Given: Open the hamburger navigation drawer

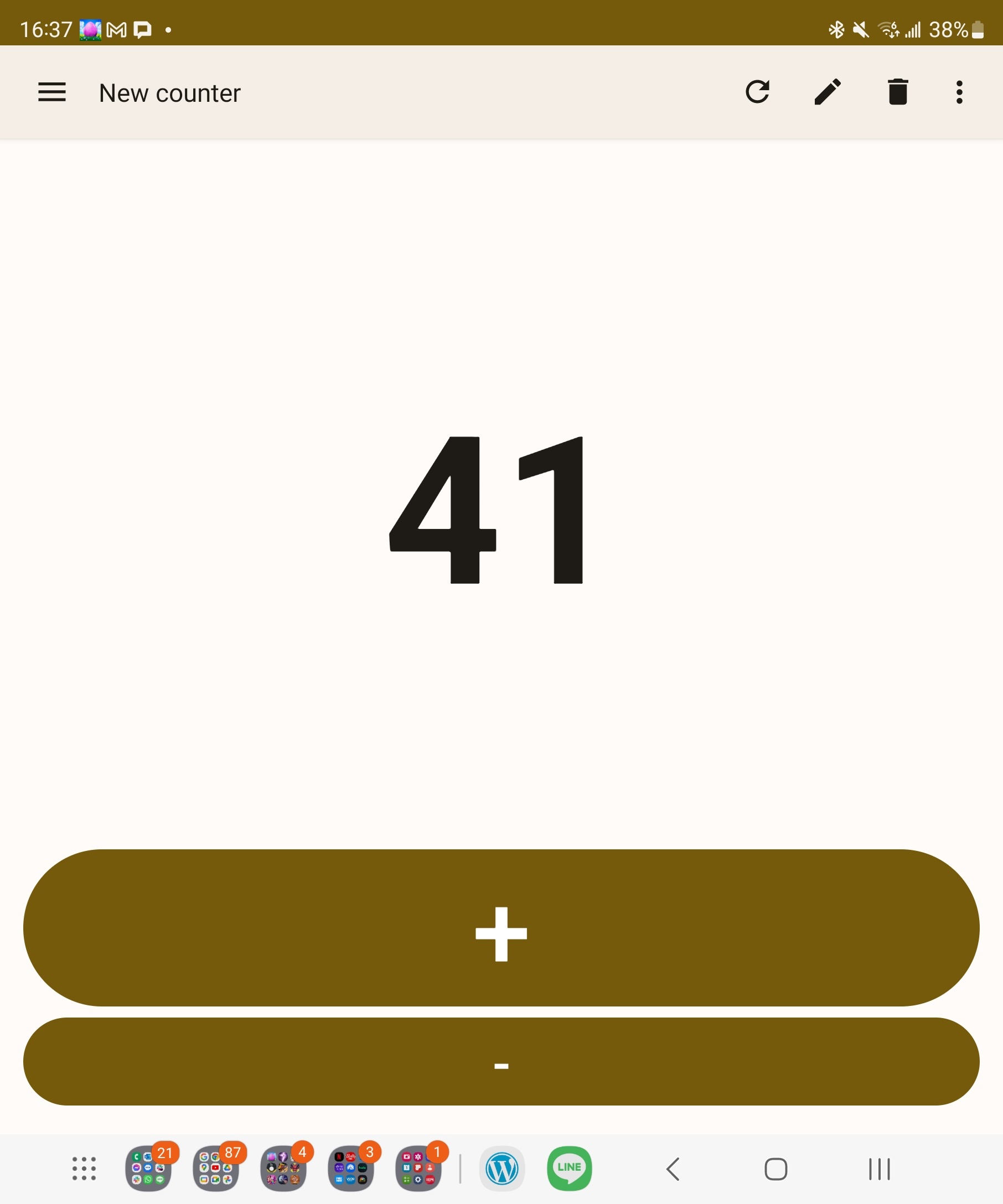Looking at the screenshot, I should click(x=51, y=92).
